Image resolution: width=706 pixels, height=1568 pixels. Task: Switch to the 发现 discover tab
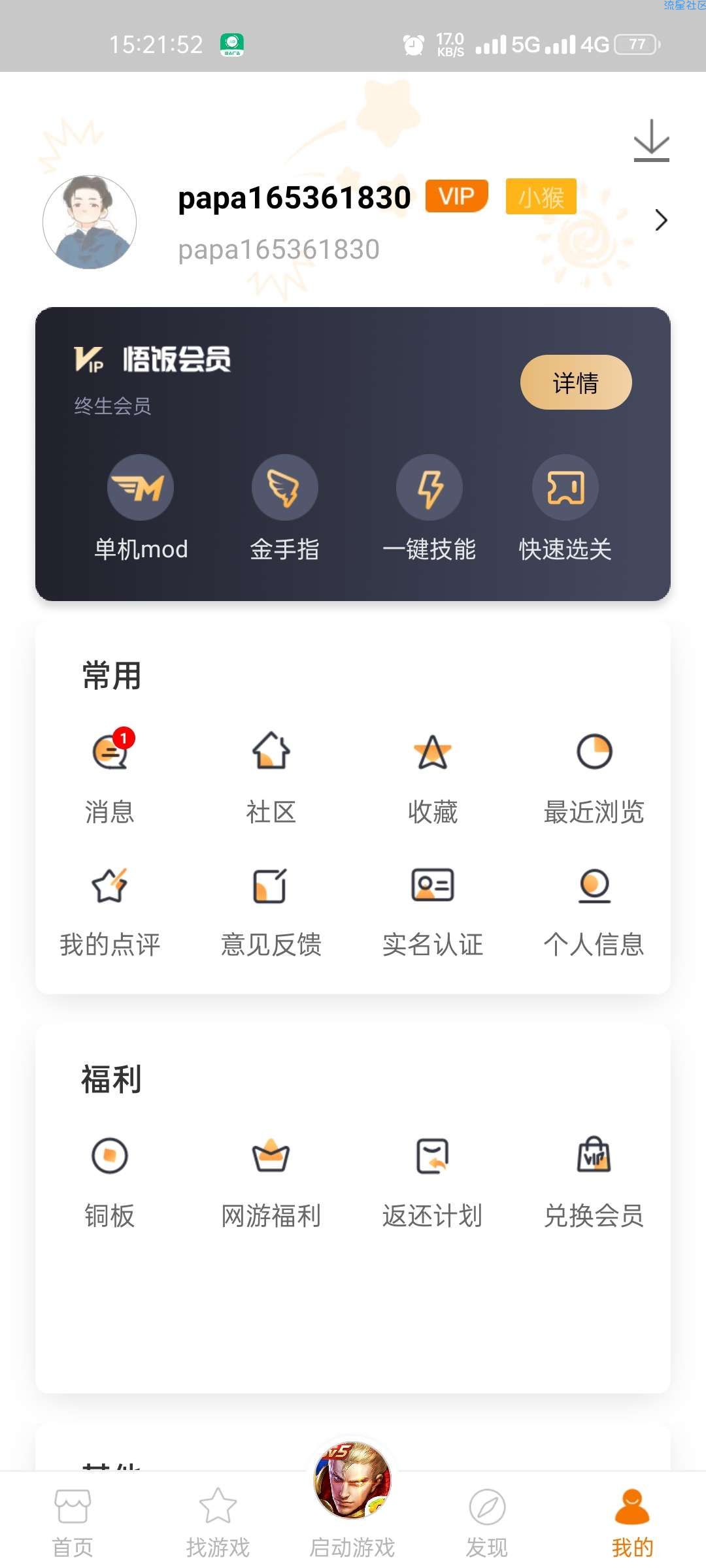click(487, 1524)
